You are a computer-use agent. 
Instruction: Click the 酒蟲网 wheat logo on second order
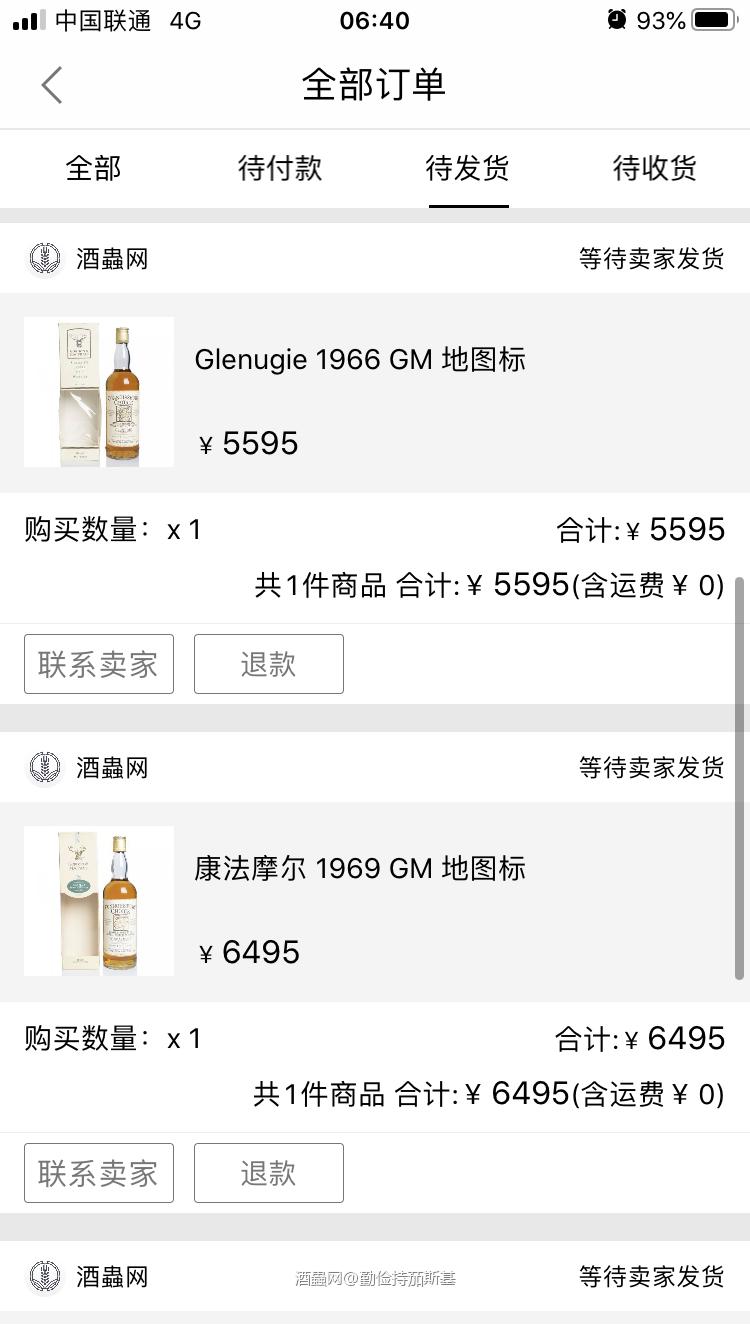(x=44, y=767)
